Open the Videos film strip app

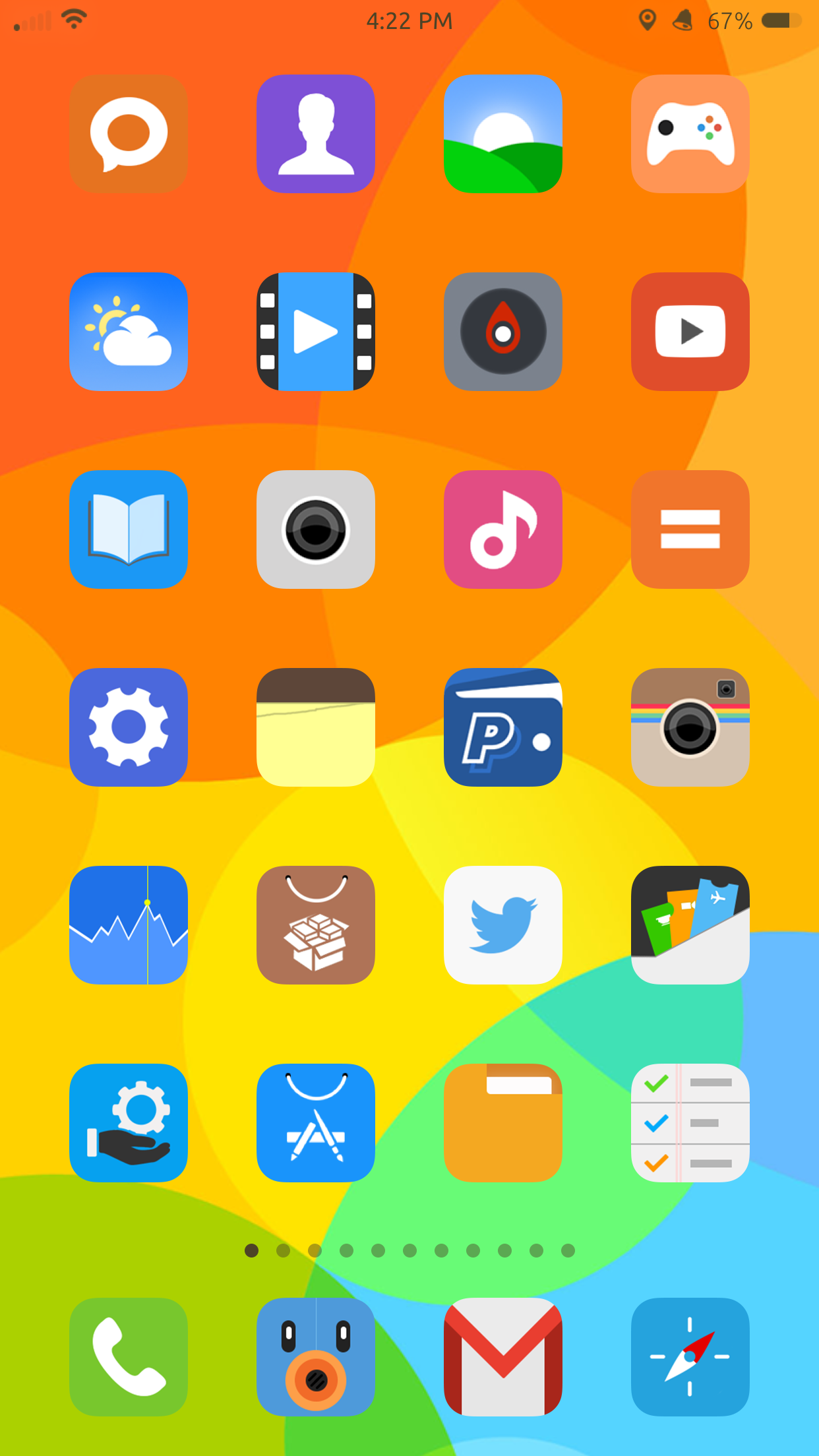pyautogui.click(x=316, y=332)
